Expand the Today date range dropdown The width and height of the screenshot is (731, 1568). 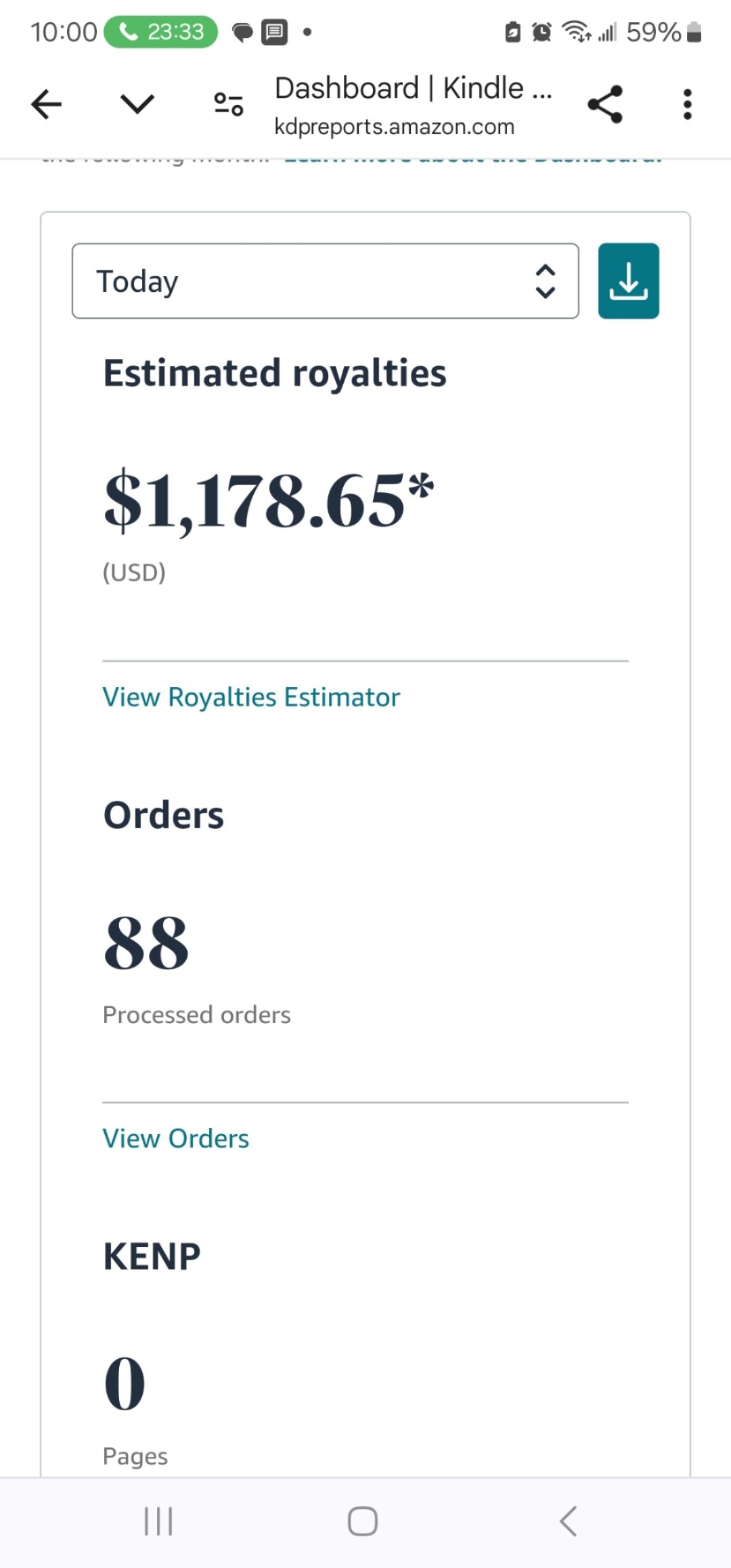tap(325, 281)
